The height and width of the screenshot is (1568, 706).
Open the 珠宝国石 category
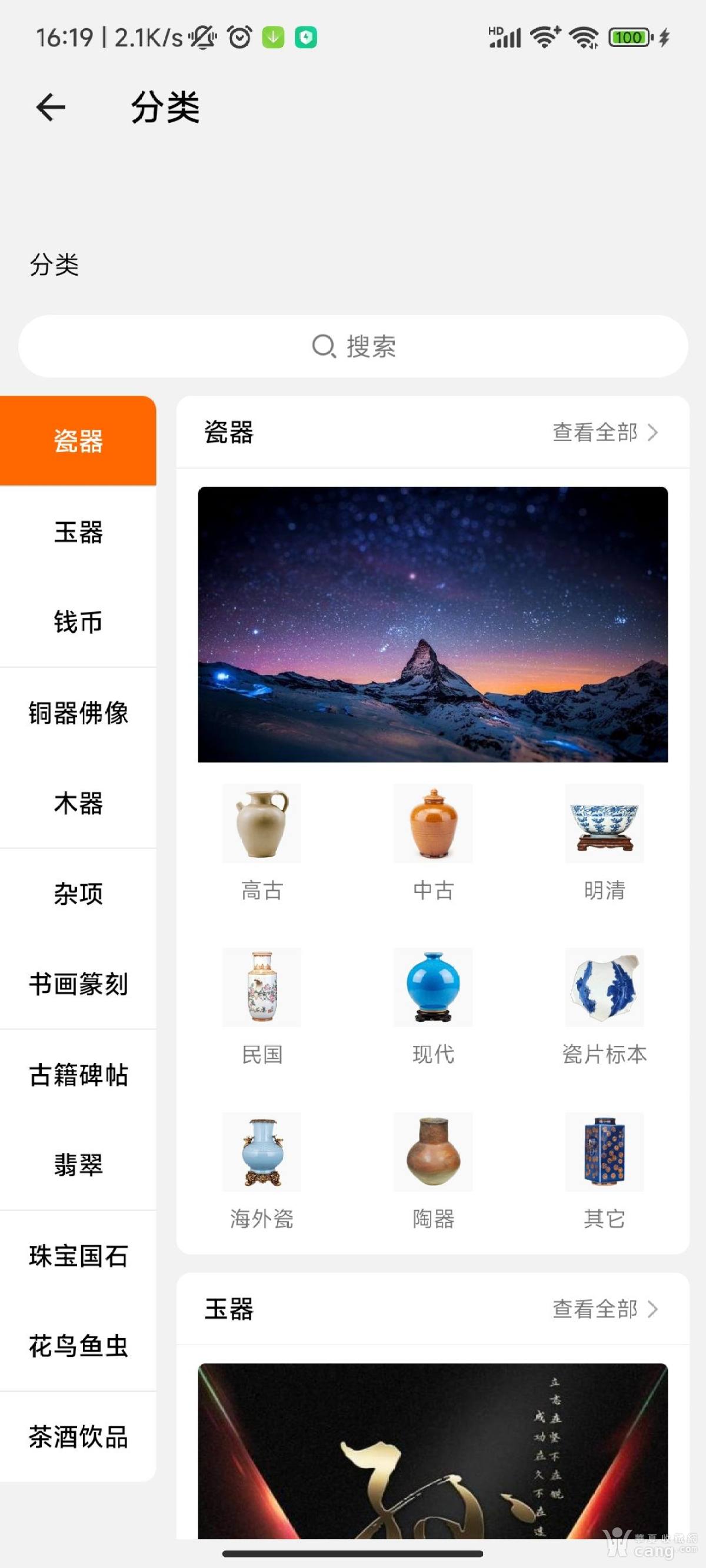(78, 1256)
